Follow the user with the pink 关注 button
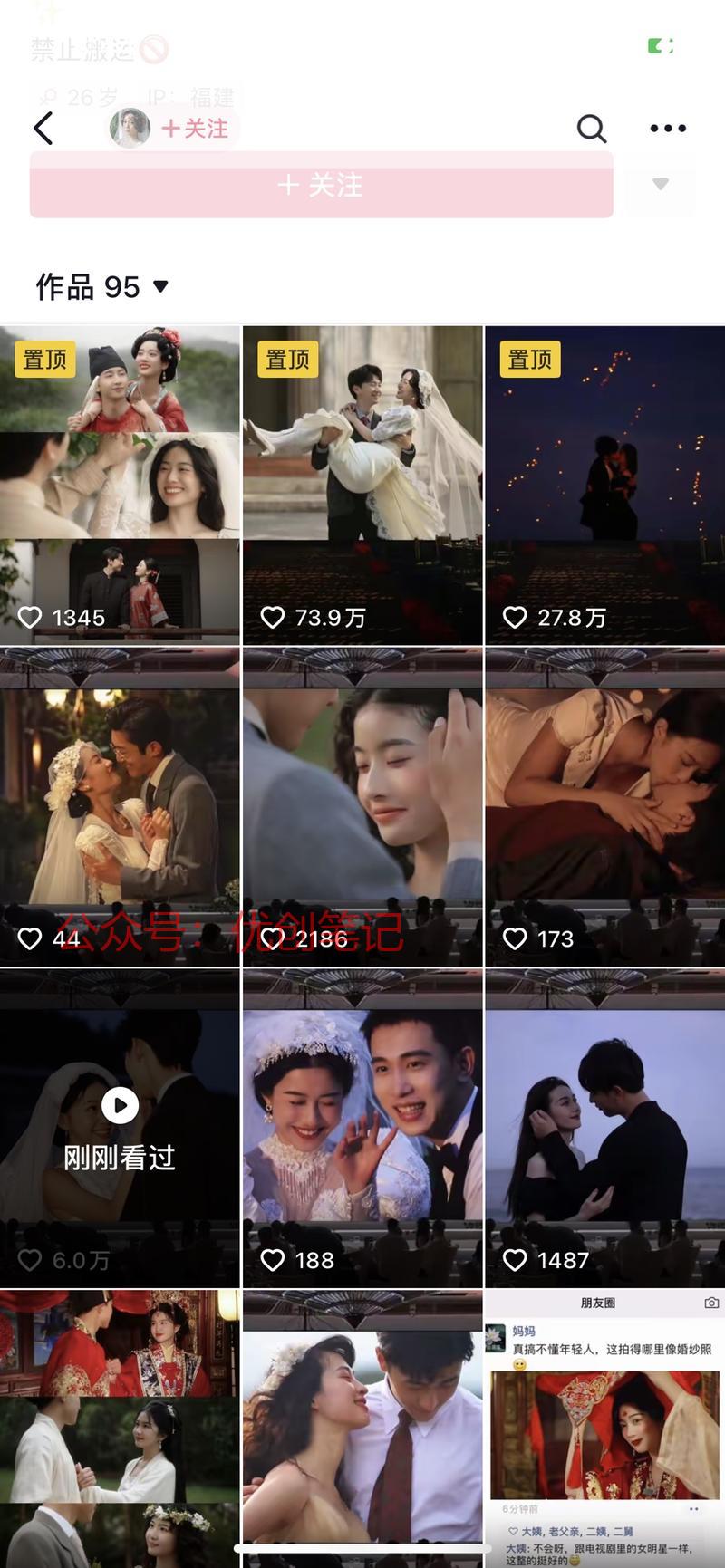The height and width of the screenshot is (1568, 725). point(321,186)
